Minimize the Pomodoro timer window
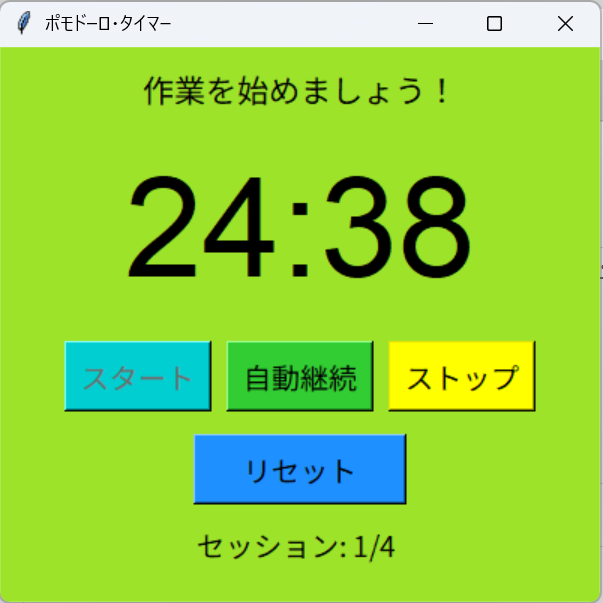Viewport: 603px width, 603px height. pyautogui.click(x=425, y=24)
